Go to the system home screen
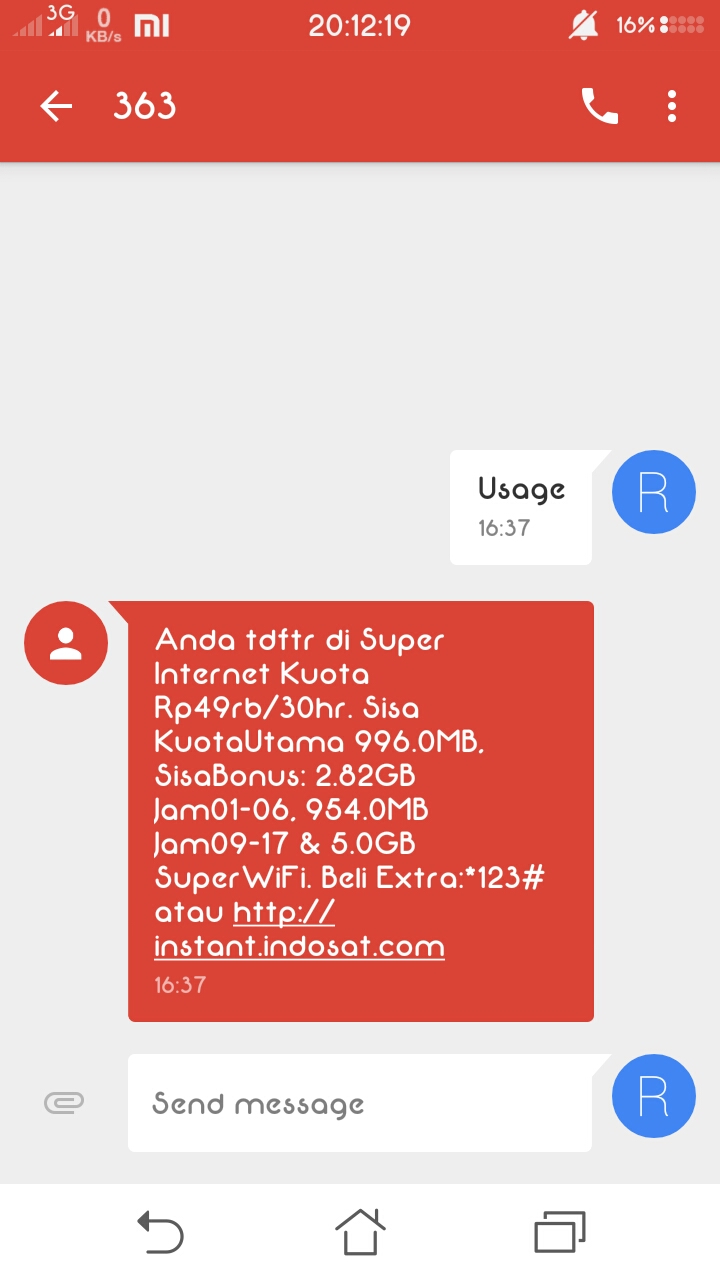Screen dimensions: 720x1280 coord(360,1231)
